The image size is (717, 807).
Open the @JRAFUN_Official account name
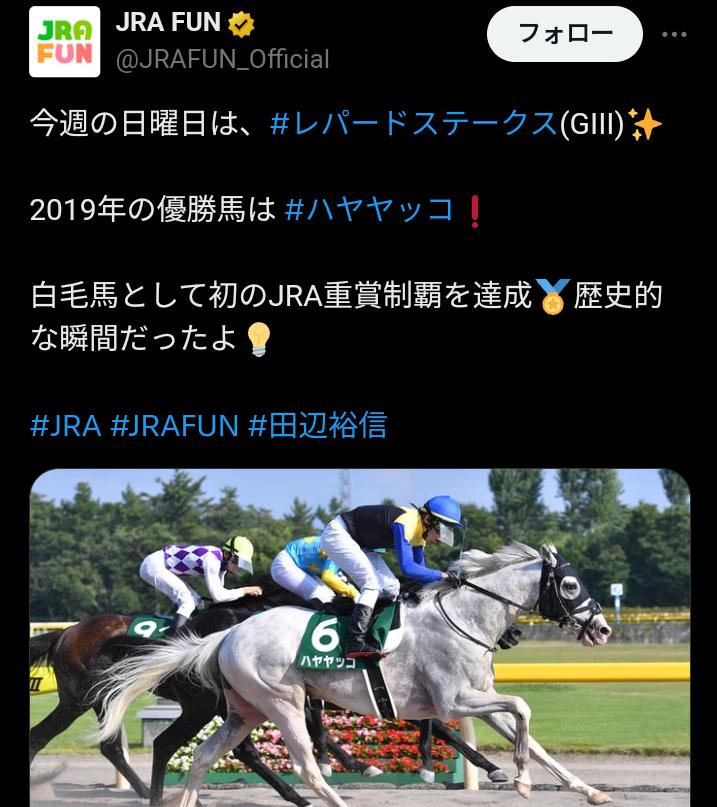coord(222,59)
